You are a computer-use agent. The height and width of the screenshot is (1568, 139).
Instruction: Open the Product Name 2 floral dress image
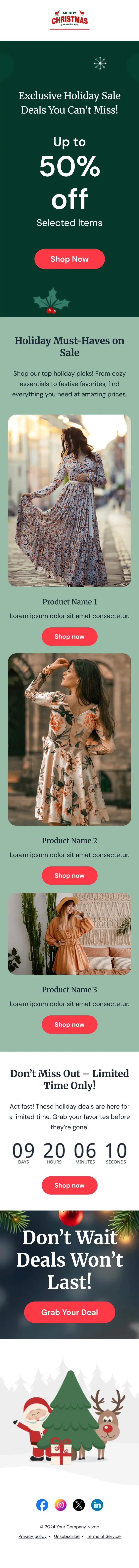[69, 739]
